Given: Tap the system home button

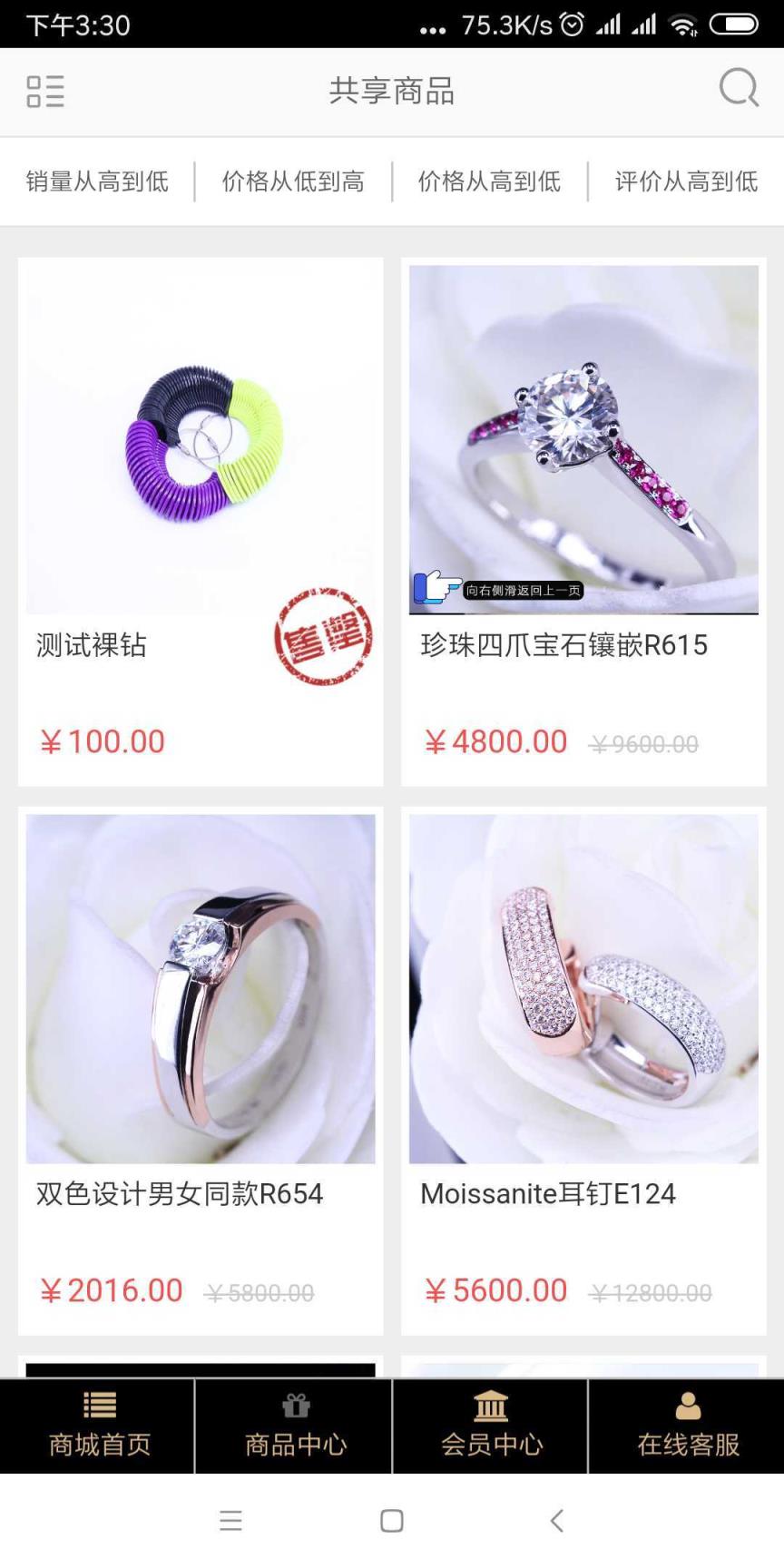Looking at the screenshot, I should click(x=392, y=1521).
